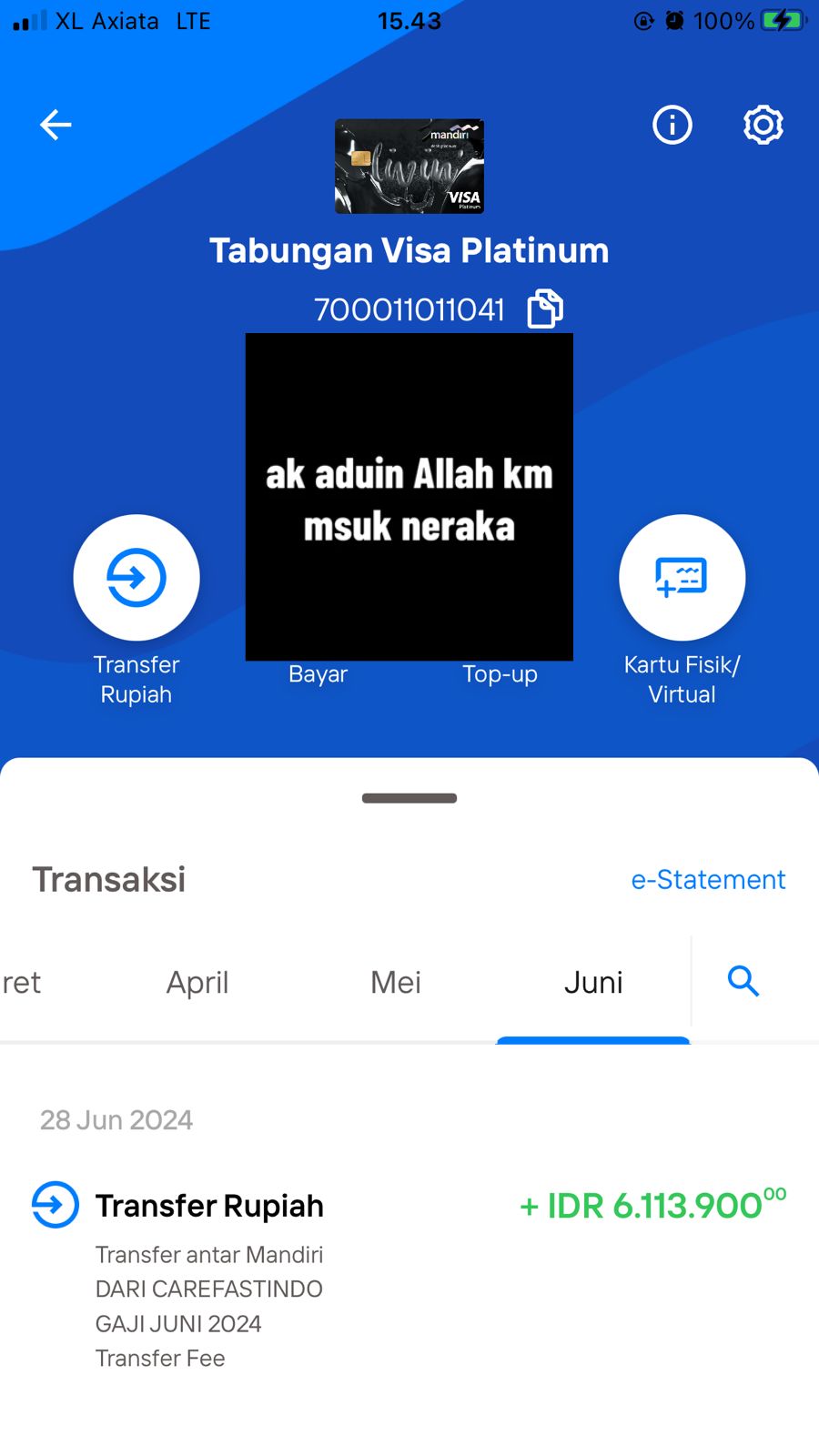Screen dimensions: 819x1456
Task: Go back using the arrow icon
Action: coord(56,125)
